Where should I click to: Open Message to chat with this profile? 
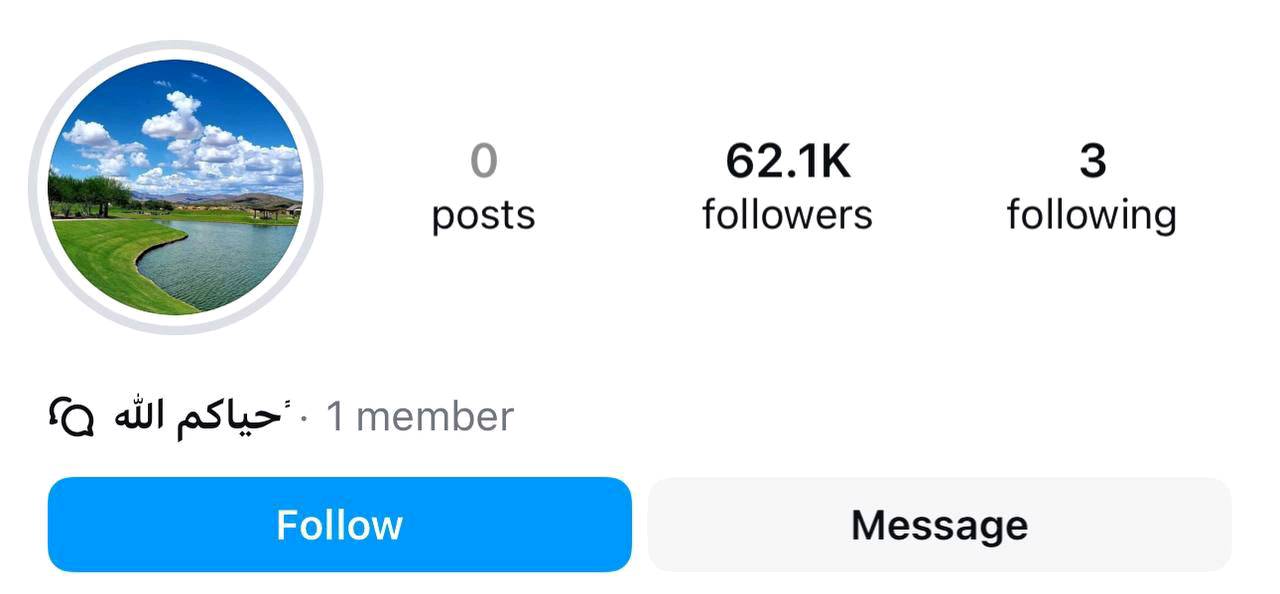pyautogui.click(x=939, y=524)
